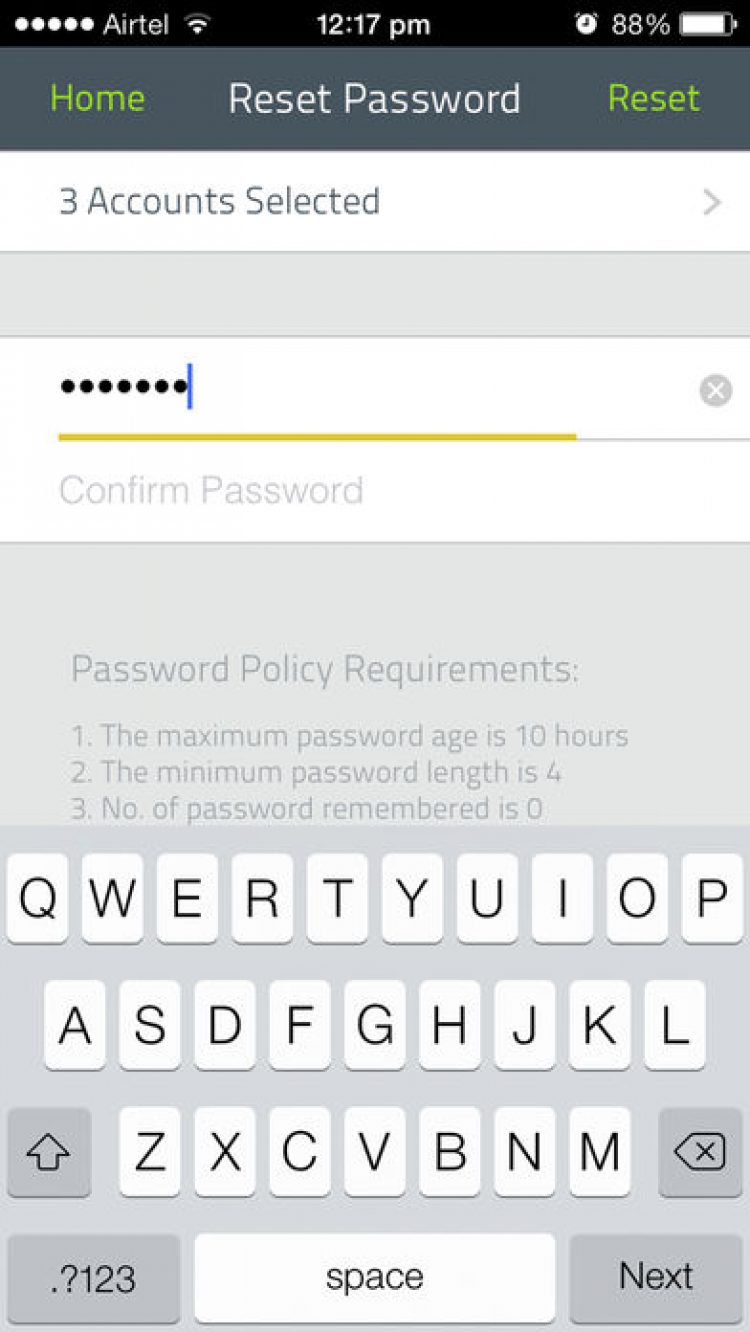Delete a character with backspace key
This screenshot has height=1332, width=750.
[700, 1153]
